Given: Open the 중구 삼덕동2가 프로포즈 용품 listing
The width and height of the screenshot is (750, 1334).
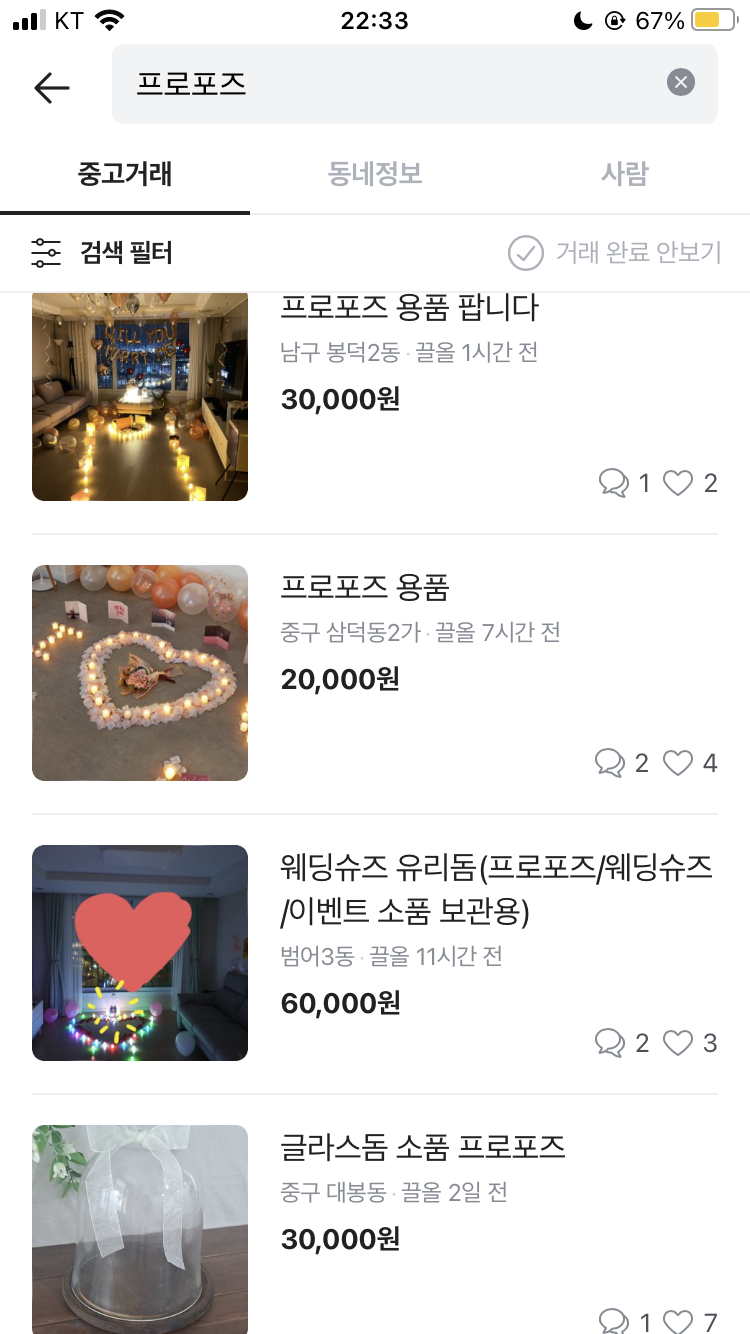Looking at the screenshot, I should pyautogui.click(x=366, y=587).
